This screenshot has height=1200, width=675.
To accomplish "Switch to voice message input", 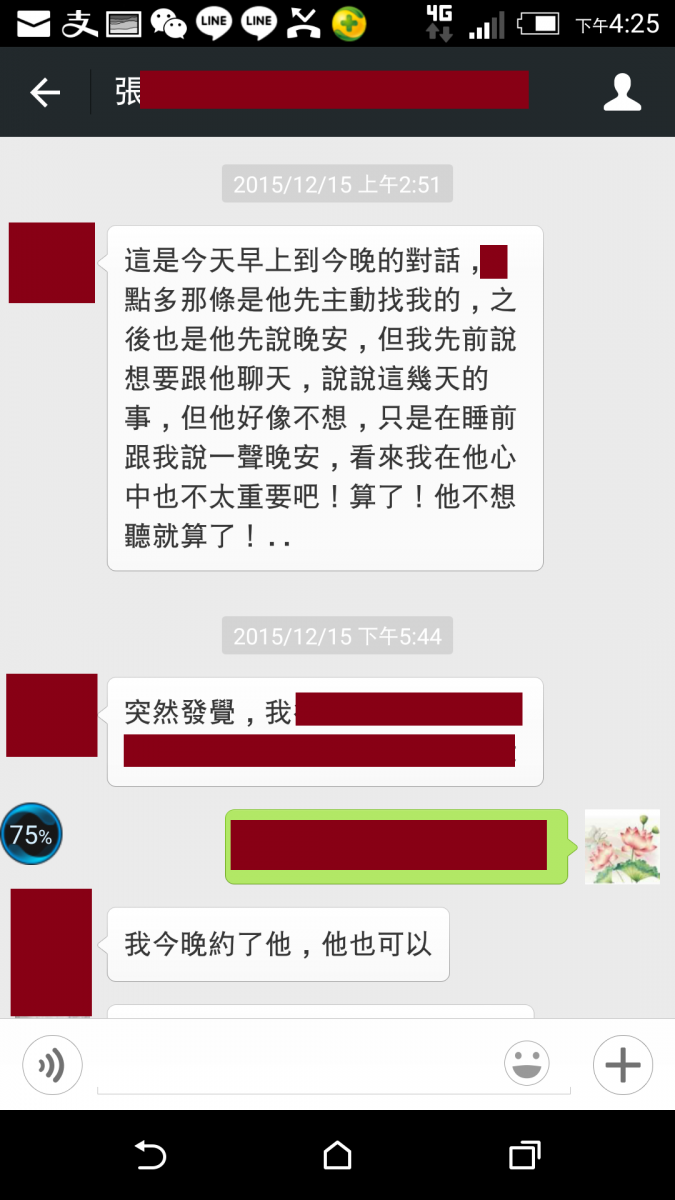I will pos(51,1065).
